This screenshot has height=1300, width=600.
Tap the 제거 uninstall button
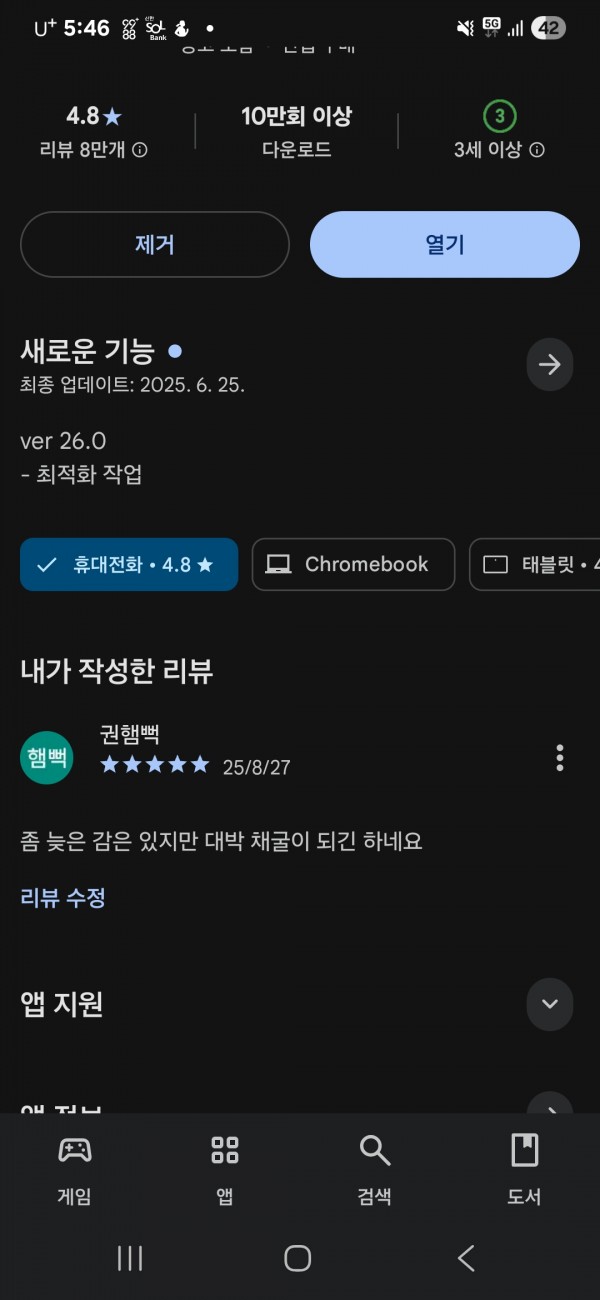[155, 244]
